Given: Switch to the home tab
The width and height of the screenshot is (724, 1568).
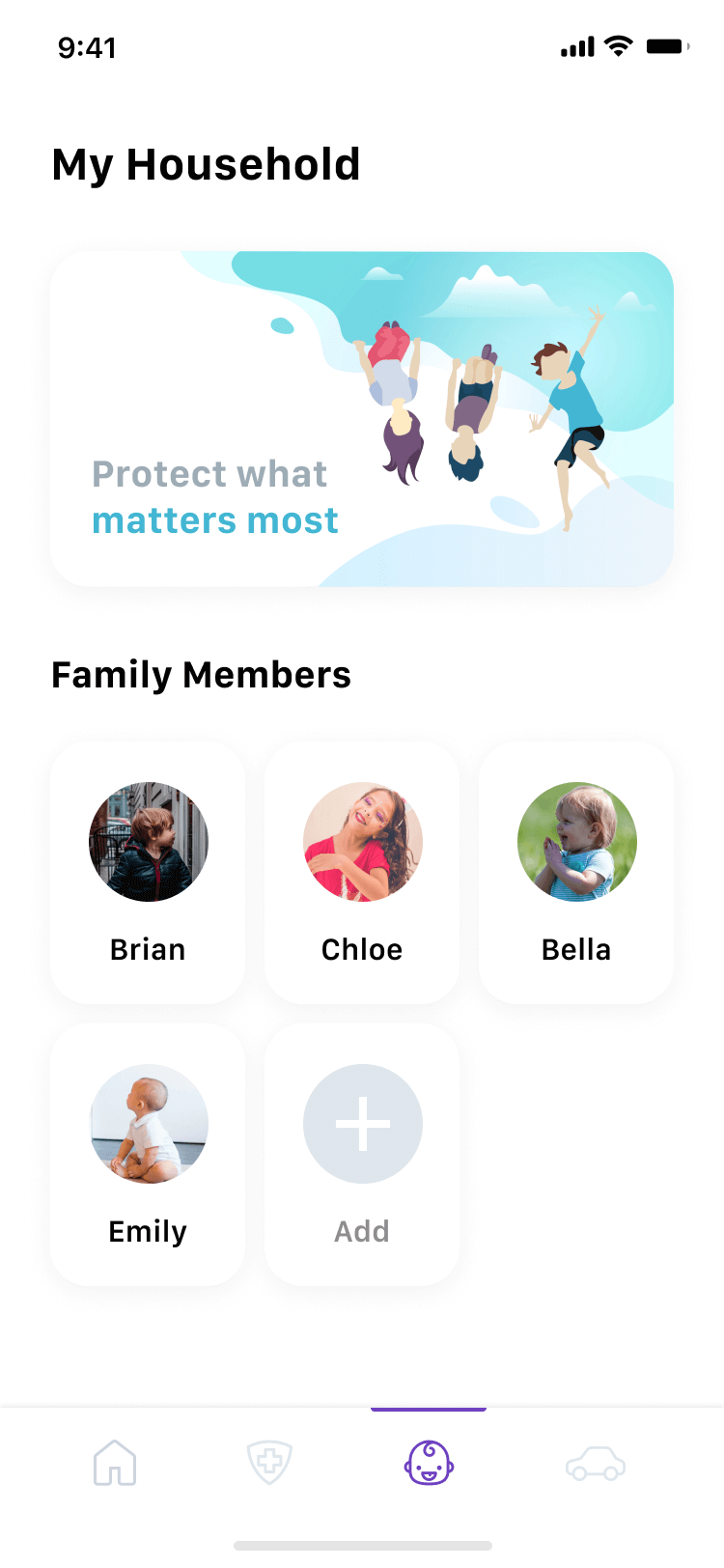Looking at the screenshot, I should (115, 1463).
